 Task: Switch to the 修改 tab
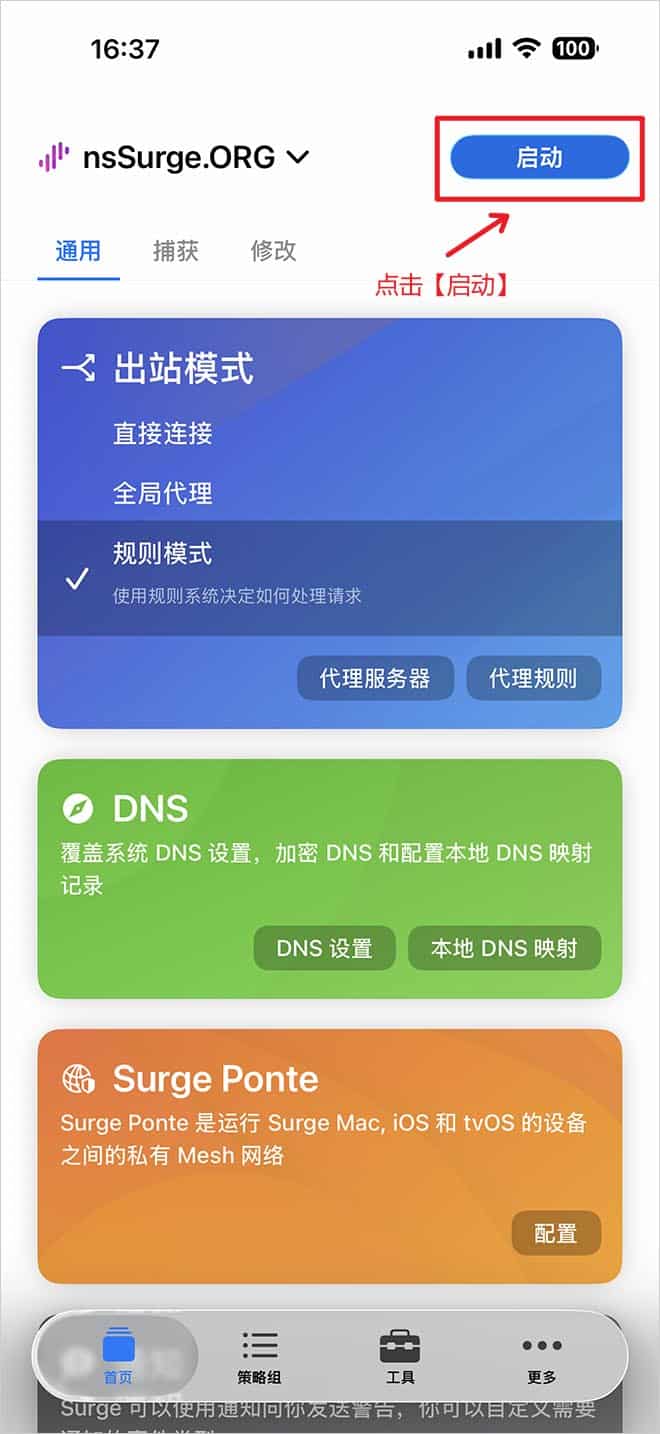point(273,250)
